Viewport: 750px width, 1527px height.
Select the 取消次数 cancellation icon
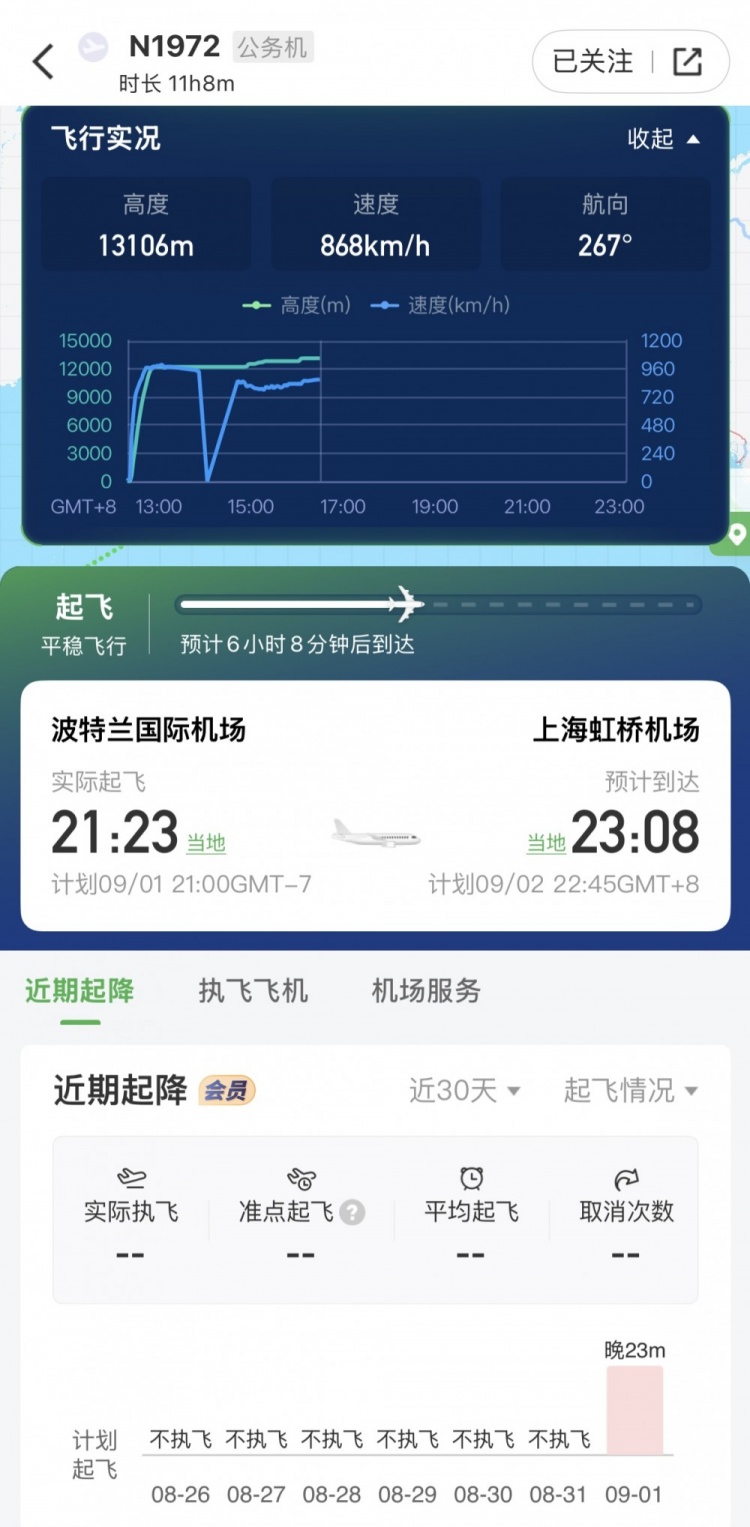[626, 1178]
